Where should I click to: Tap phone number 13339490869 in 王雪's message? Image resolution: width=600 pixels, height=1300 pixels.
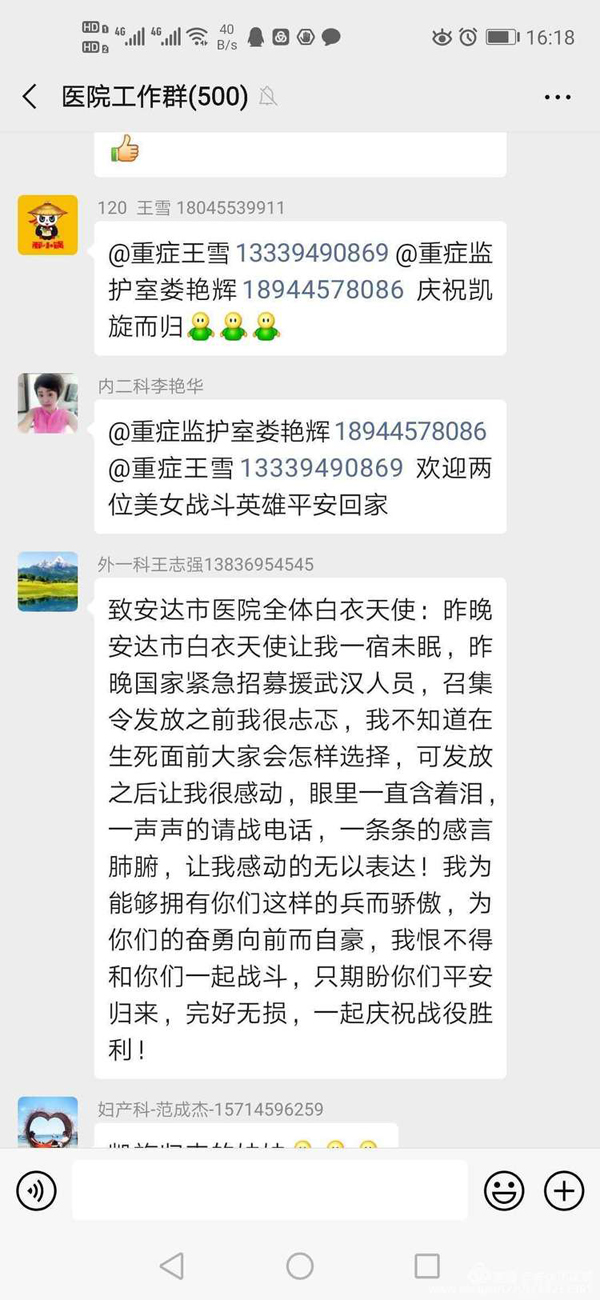[311, 253]
